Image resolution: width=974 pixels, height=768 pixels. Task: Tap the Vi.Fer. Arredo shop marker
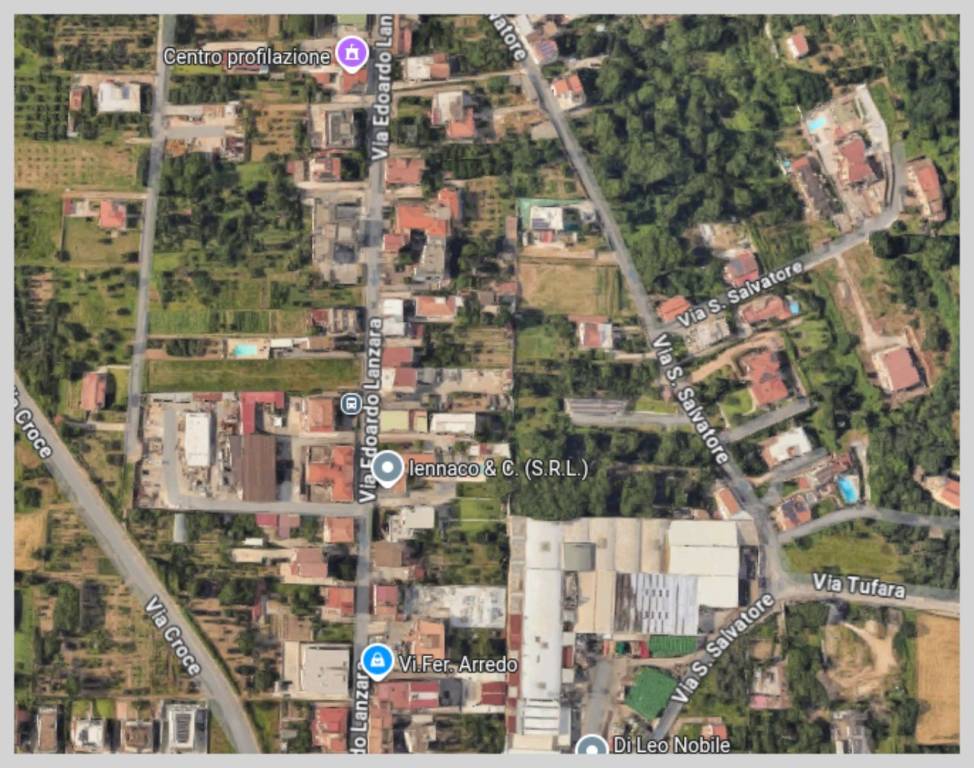point(377,661)
